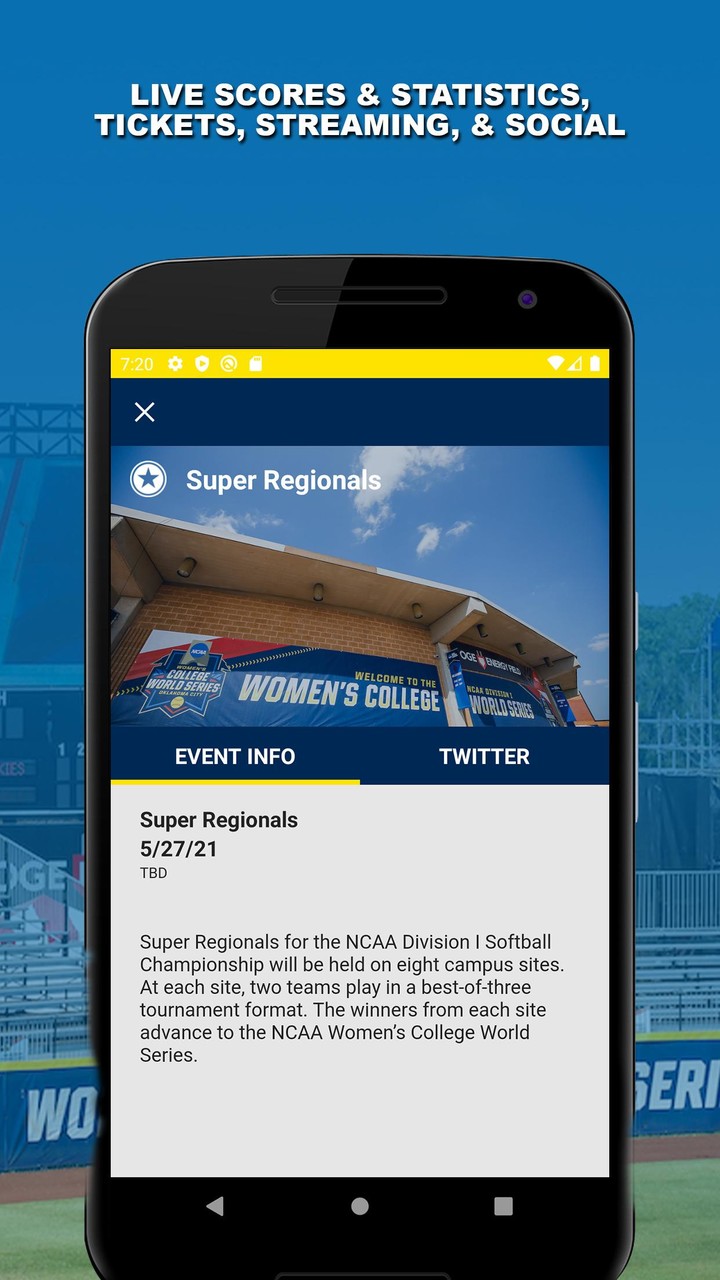This screenshot has width=720, height=1280.
Task: Tap the star badge beside Super Regionals
Action: [x=148, y=479]
